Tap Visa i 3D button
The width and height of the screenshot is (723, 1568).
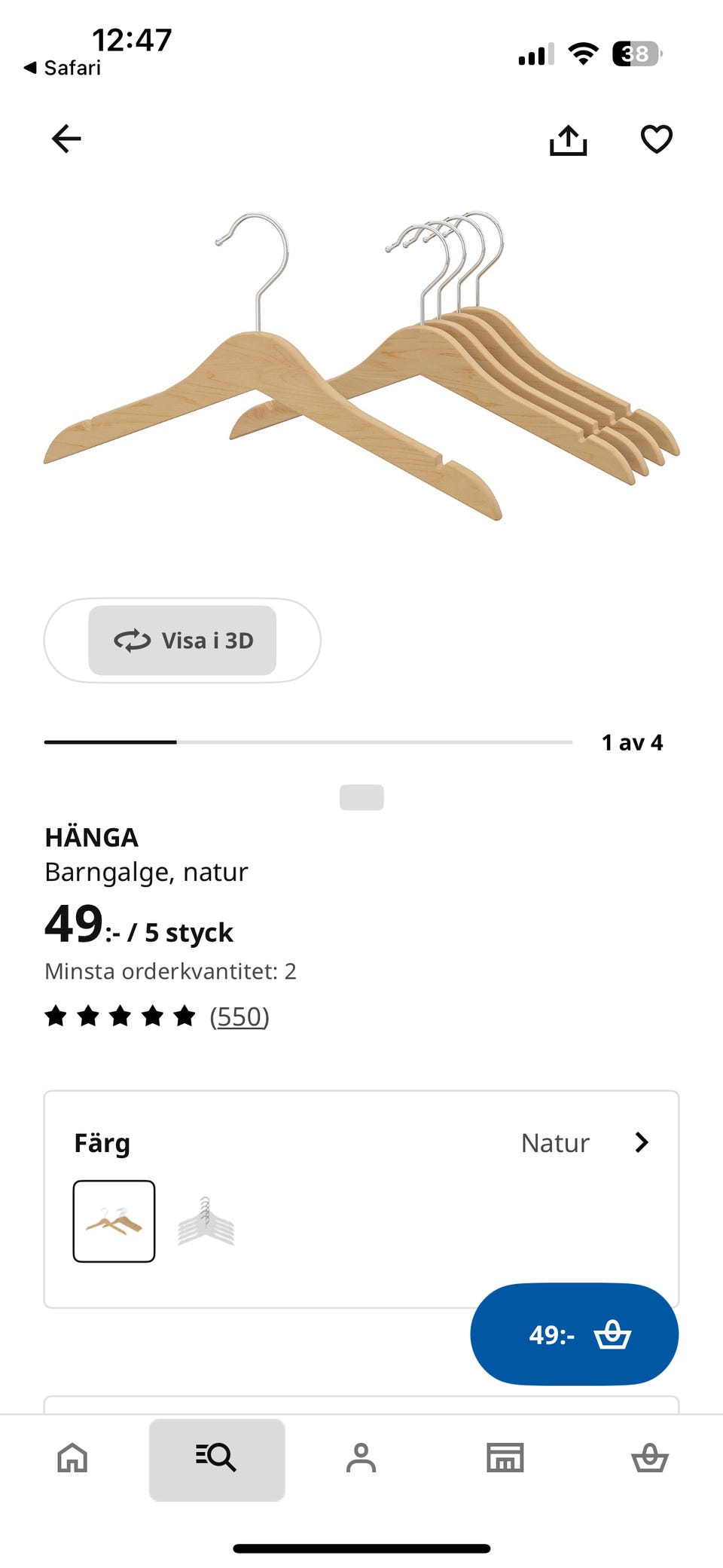182,640
